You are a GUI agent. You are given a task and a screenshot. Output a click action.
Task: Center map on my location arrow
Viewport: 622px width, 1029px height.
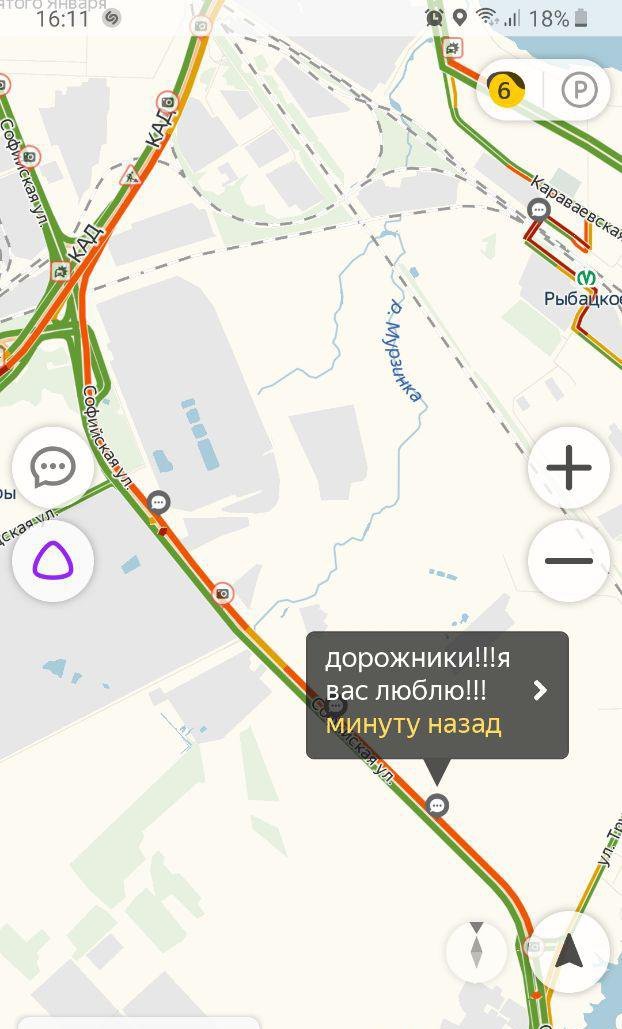click(569, 952)
